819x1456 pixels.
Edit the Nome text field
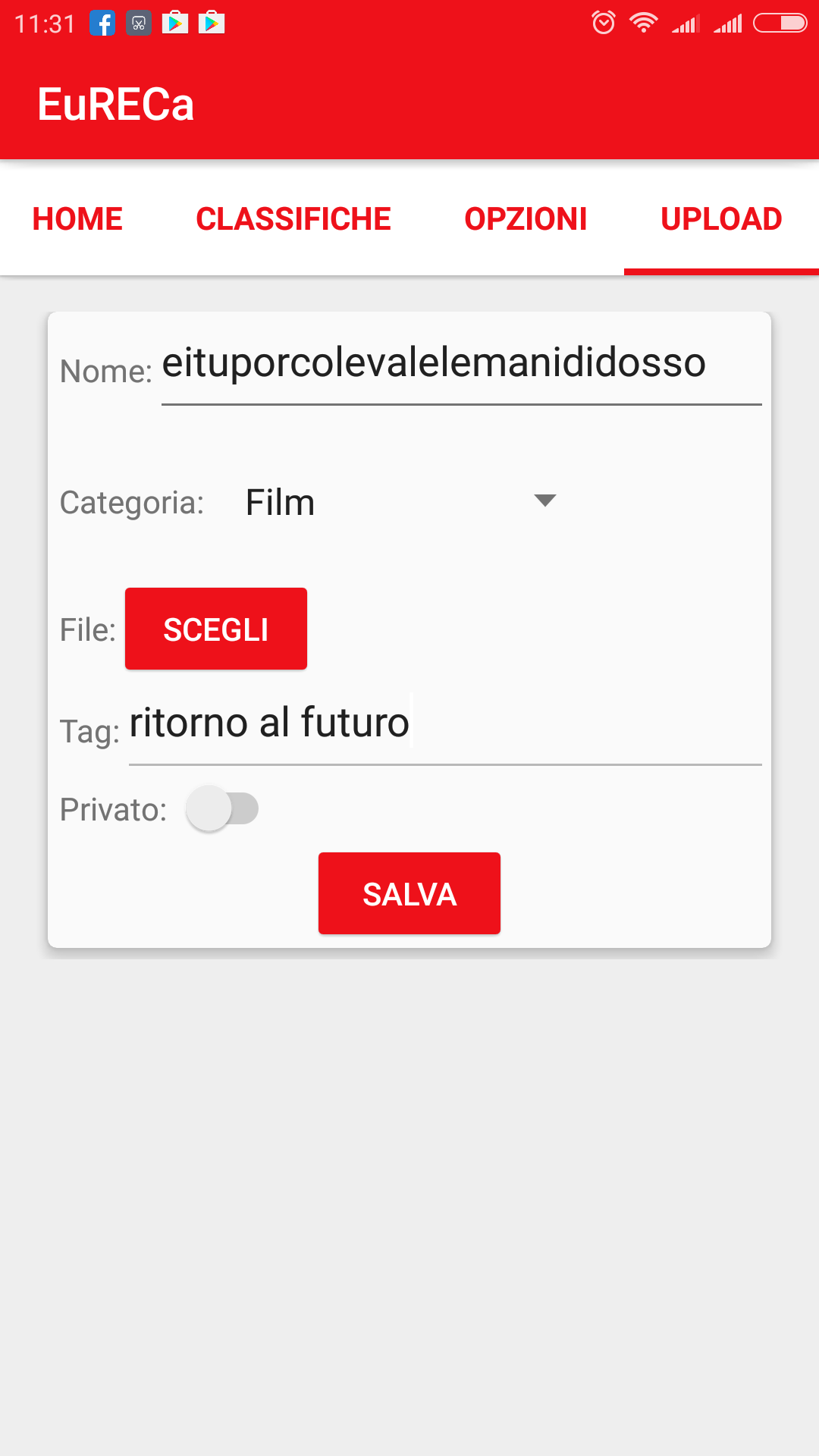tap(461, 364)
